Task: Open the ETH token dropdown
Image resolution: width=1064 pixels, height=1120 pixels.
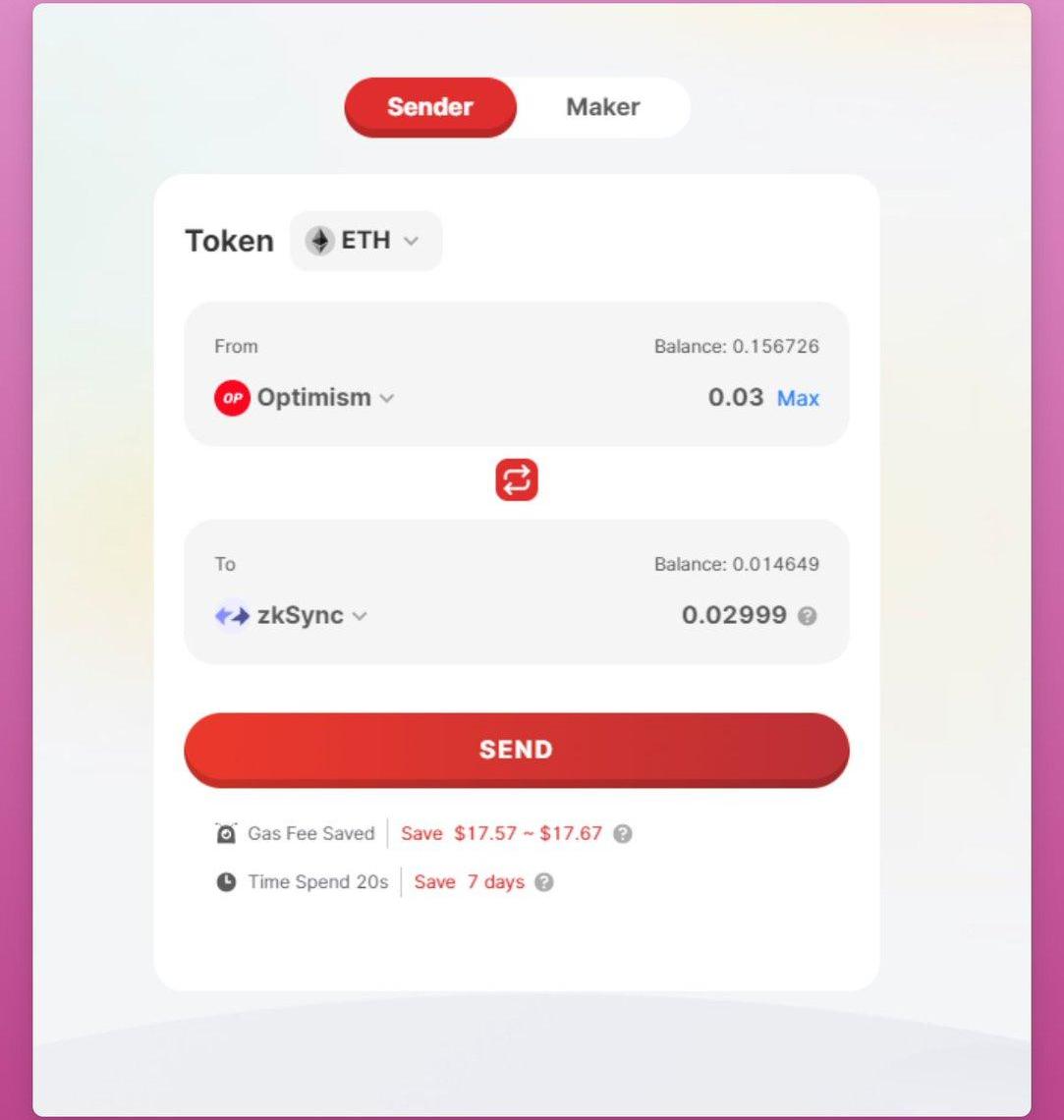Action: tap(365, 241)
